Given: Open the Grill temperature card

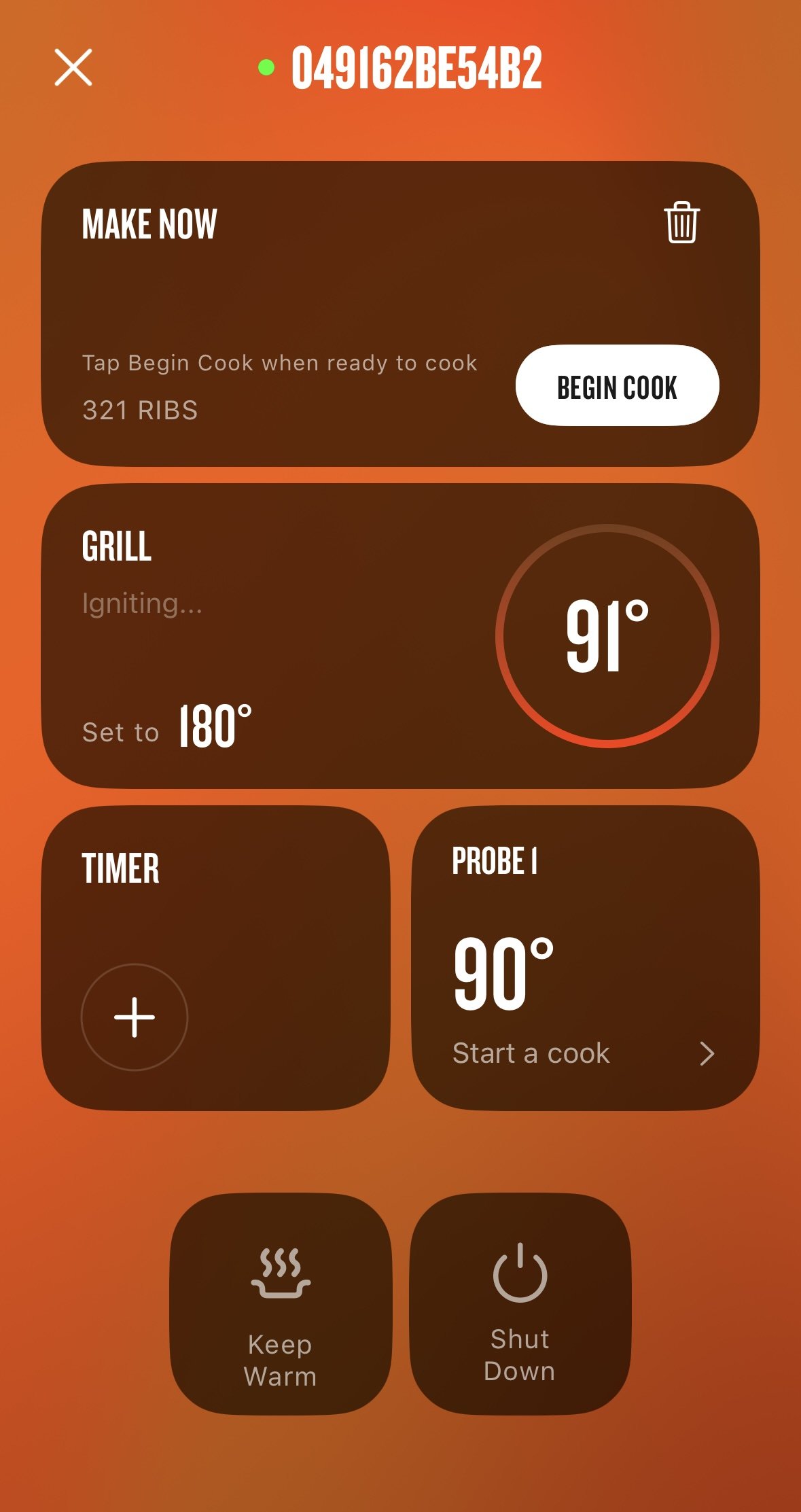Looking at the screenshot, I should [400, 636].
